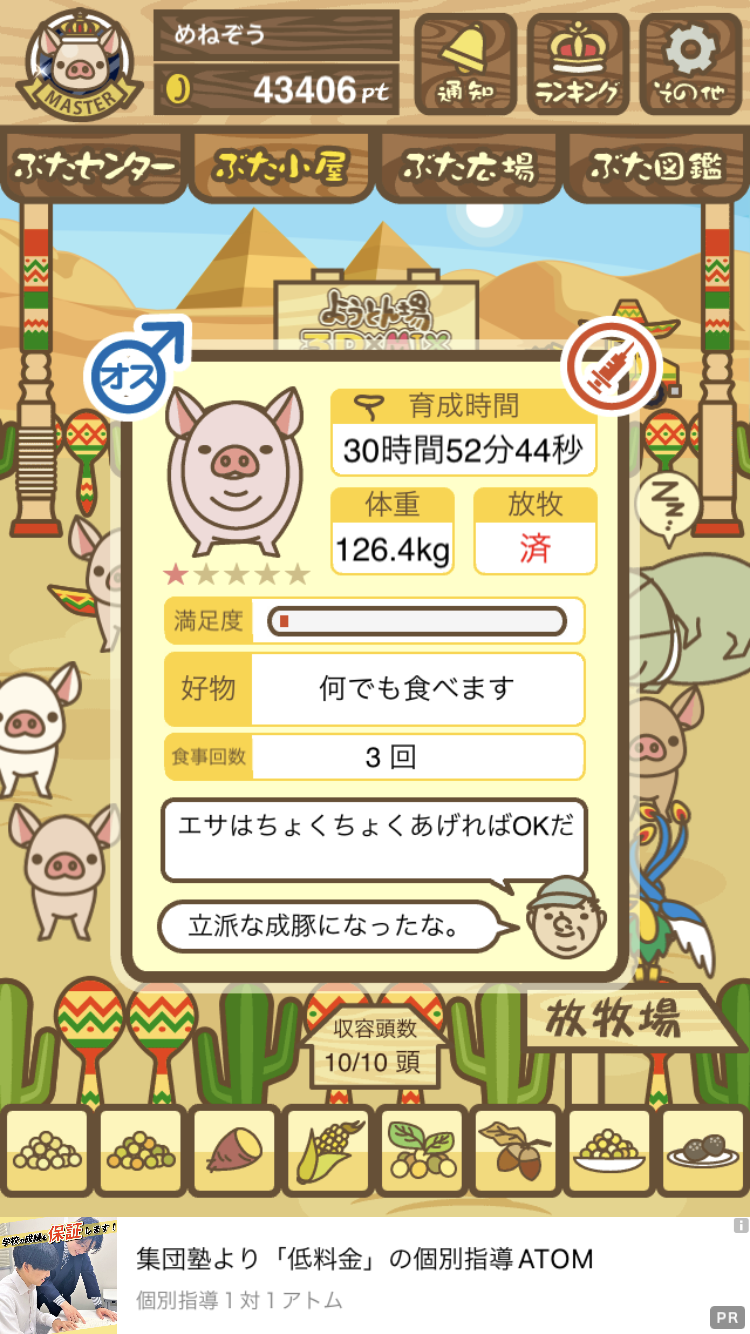Open the 通知 notifications bell
Screen dimensions: 750x1334
pos(466,64)
